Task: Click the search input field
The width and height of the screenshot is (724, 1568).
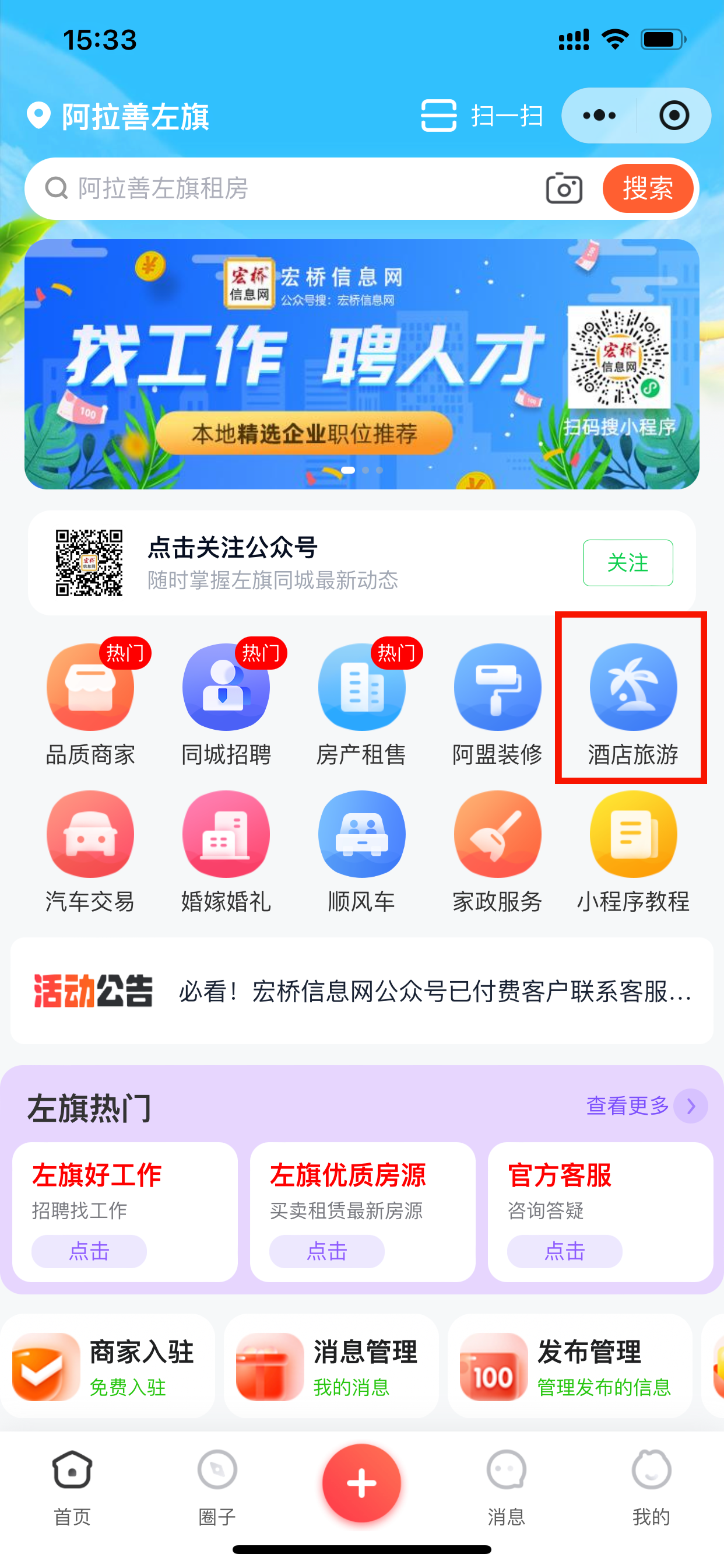Action: click(x=243, y=188)
